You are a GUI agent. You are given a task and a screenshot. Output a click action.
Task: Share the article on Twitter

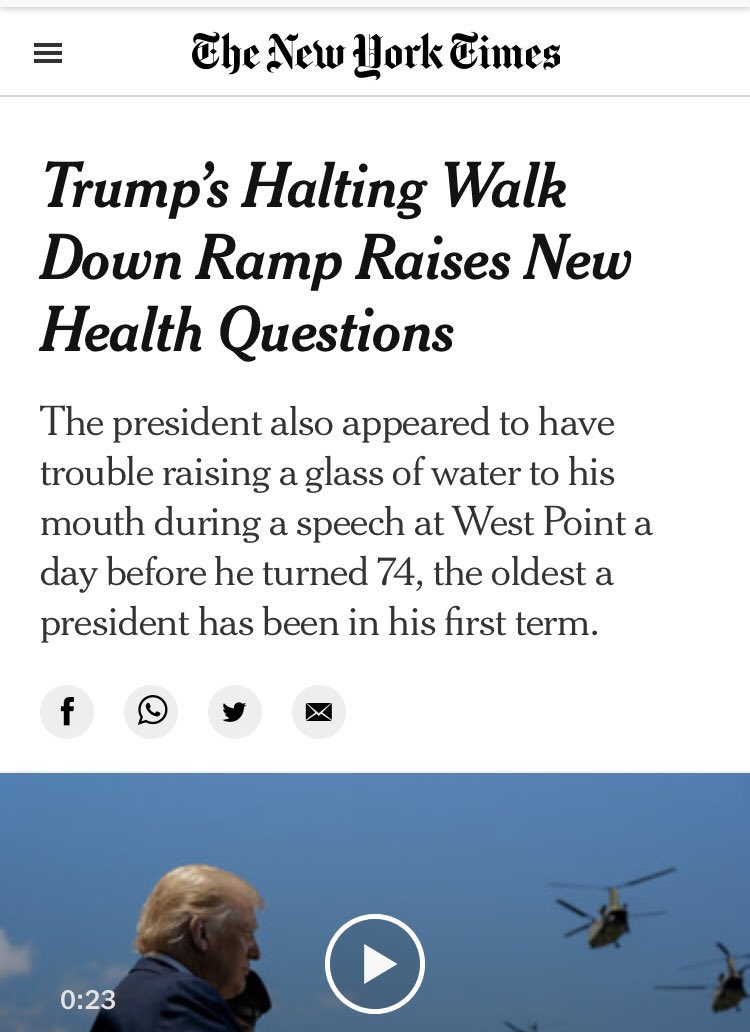[x=235, y=712]
